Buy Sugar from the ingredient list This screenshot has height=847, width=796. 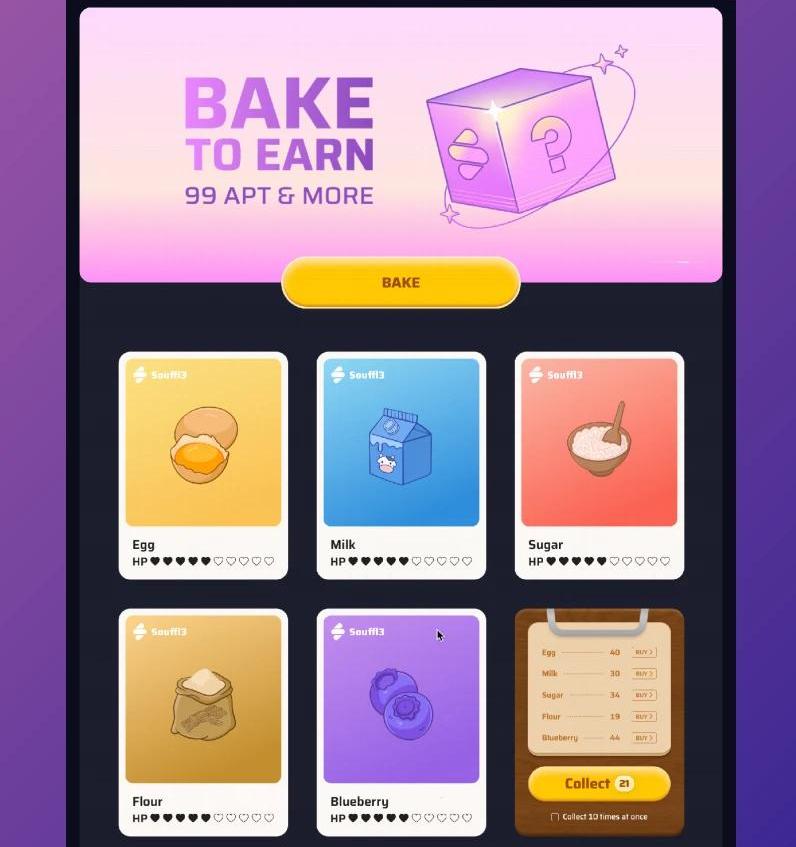(644, 695)
